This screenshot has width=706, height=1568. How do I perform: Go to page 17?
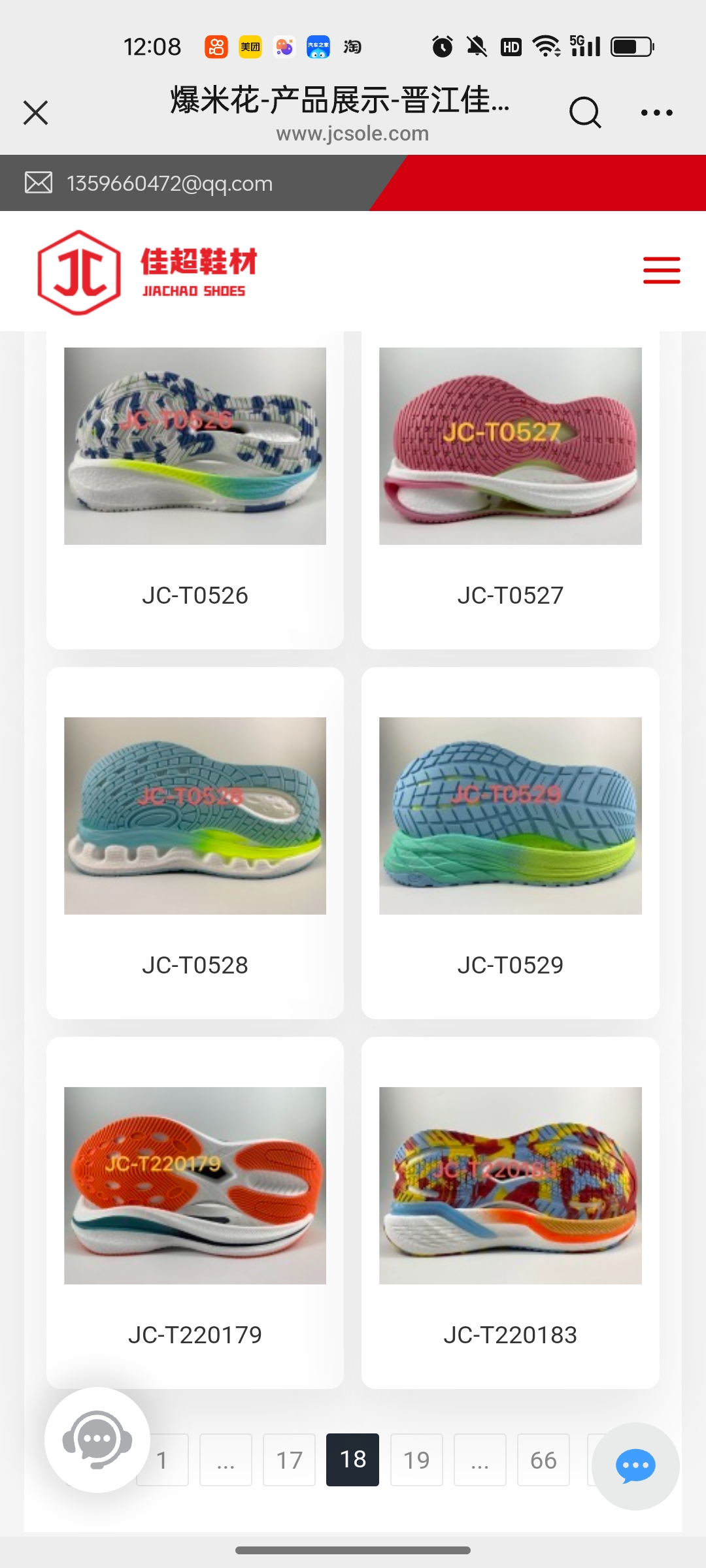point(289,1460)
